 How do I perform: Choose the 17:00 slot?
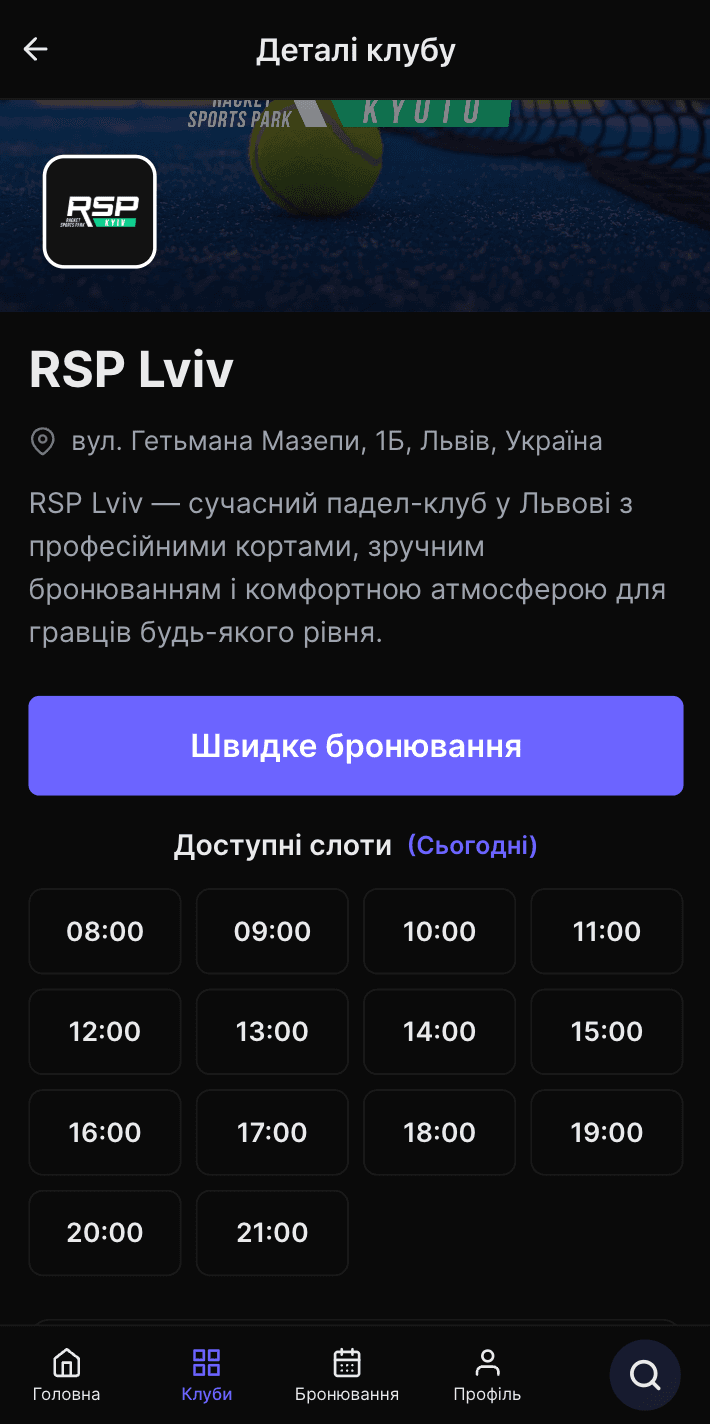pyautogui.click(x=272, y=1133)
